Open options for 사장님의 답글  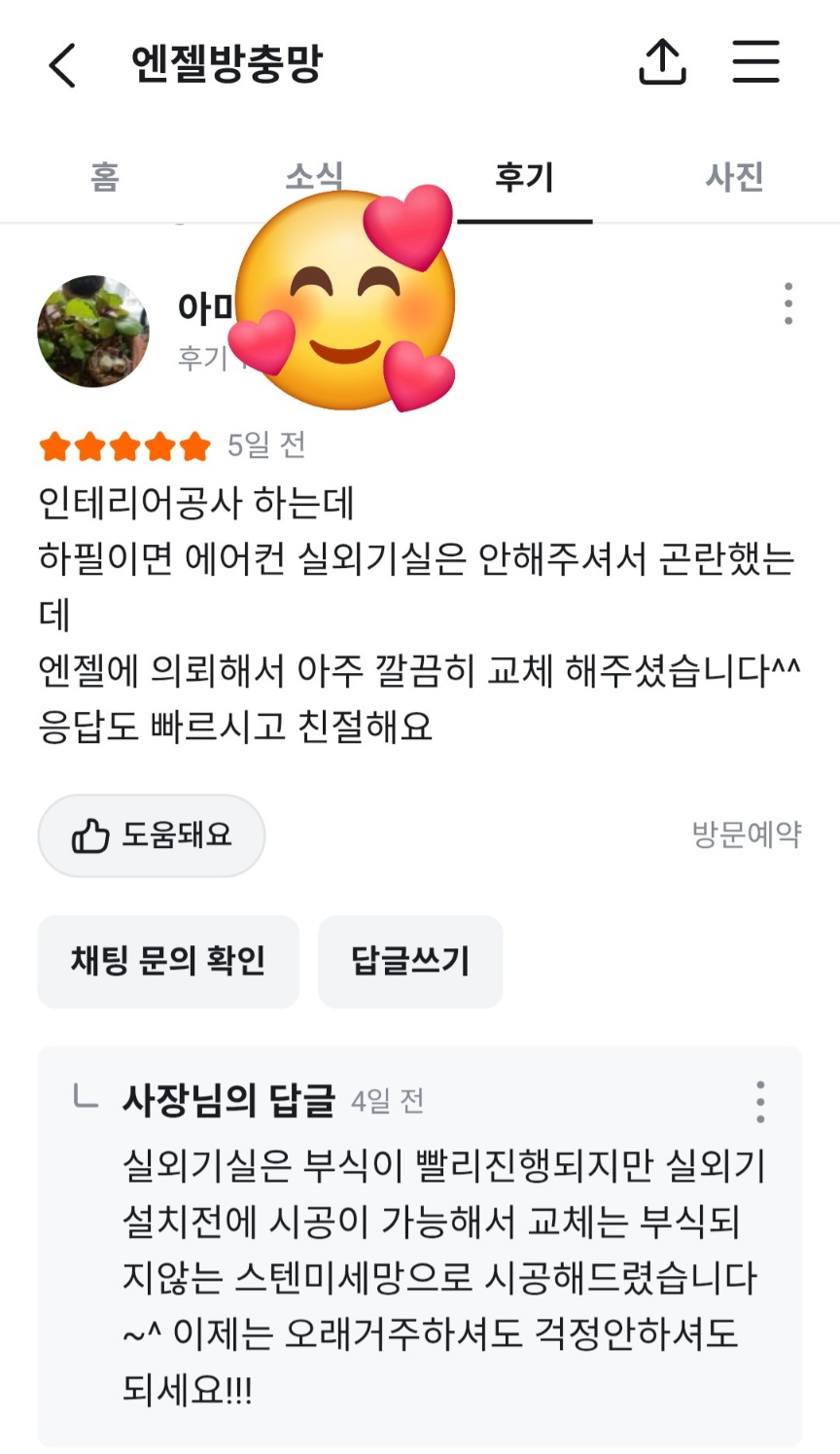(760, 1102)
